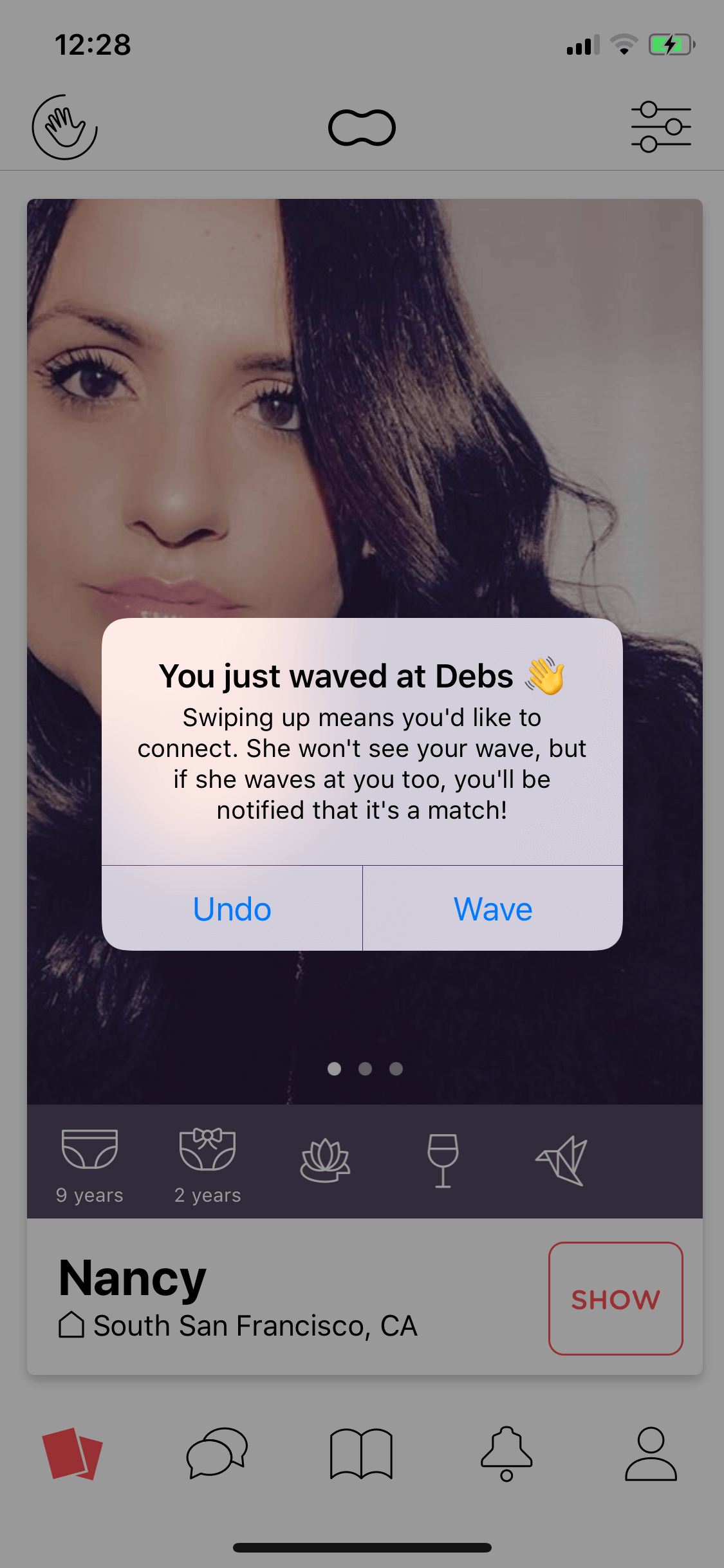
Task: Open the notifications bell tab
Action: (x=506, y=1453)
